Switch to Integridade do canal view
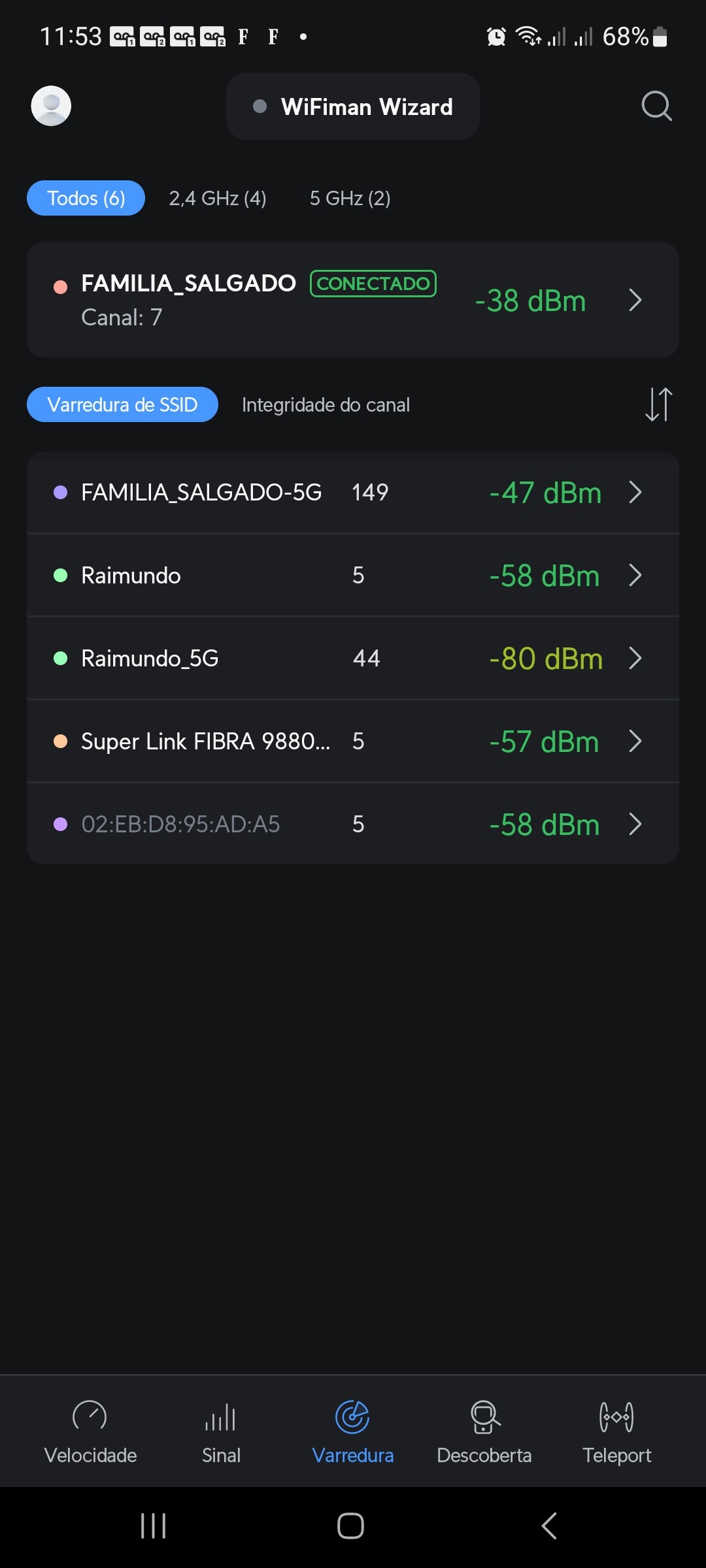Viewport: 706px width, 1568px height. 326,405
